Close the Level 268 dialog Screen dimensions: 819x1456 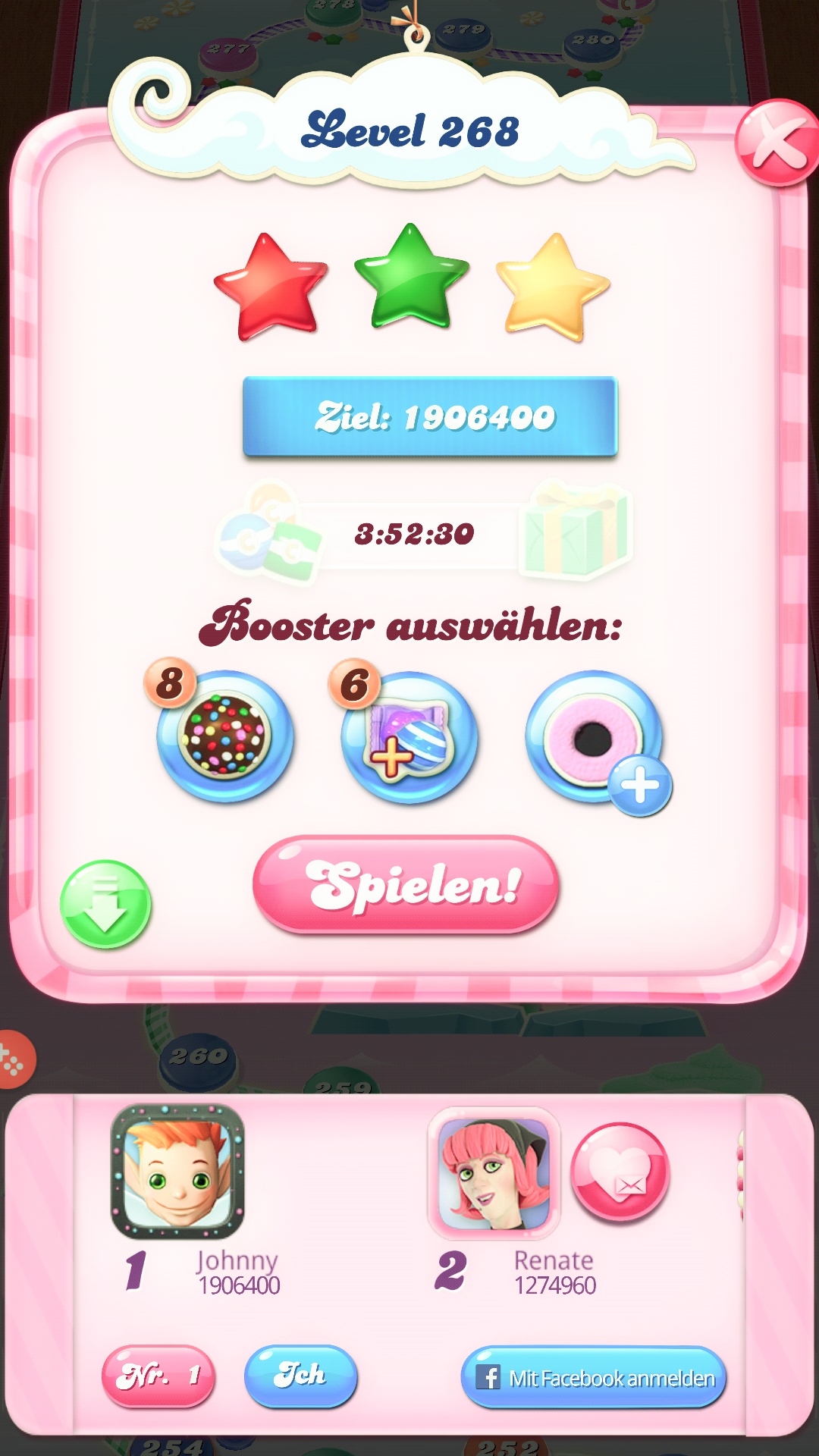(777, 143)
